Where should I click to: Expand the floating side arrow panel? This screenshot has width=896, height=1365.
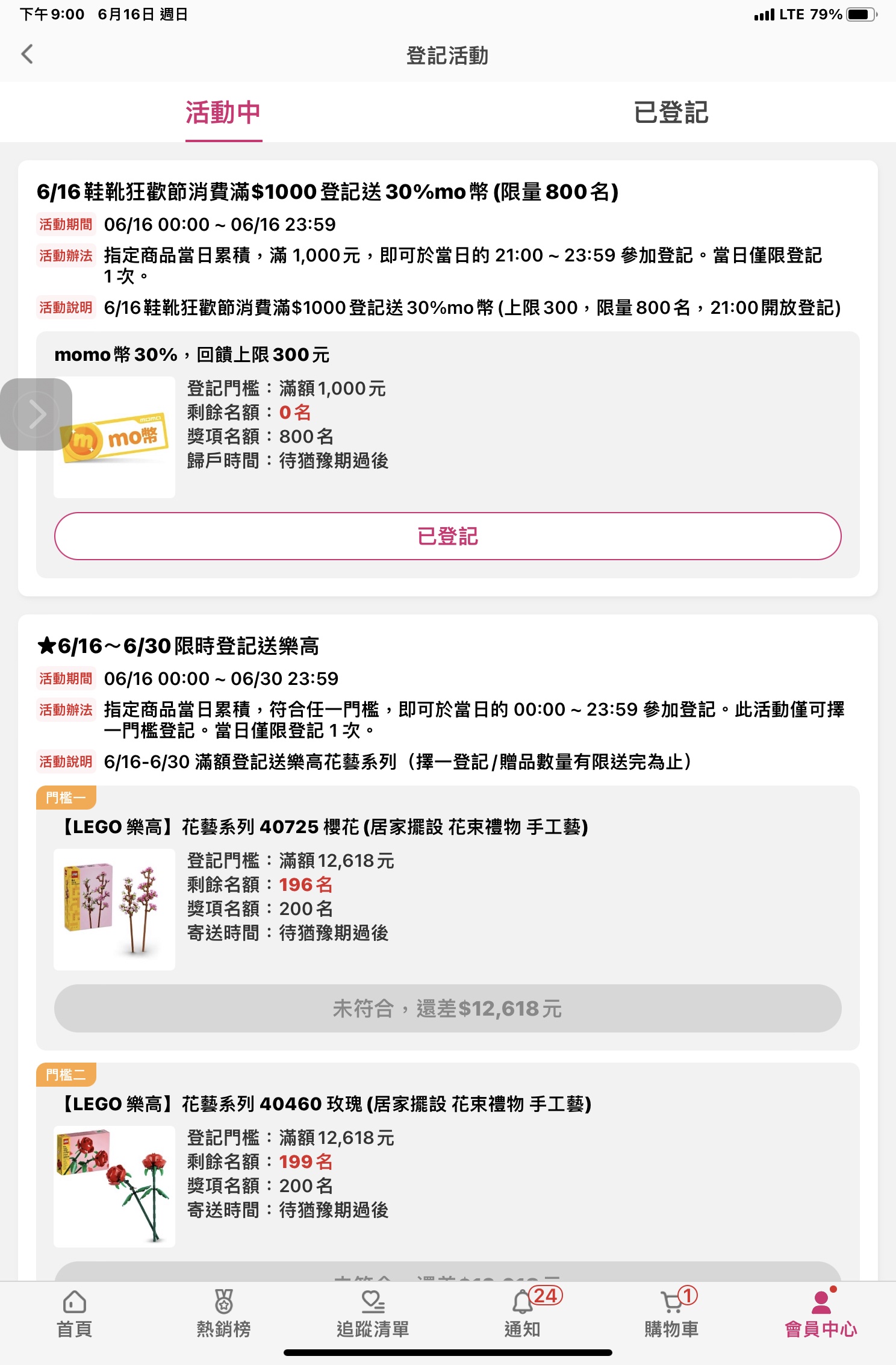point(36,414)
